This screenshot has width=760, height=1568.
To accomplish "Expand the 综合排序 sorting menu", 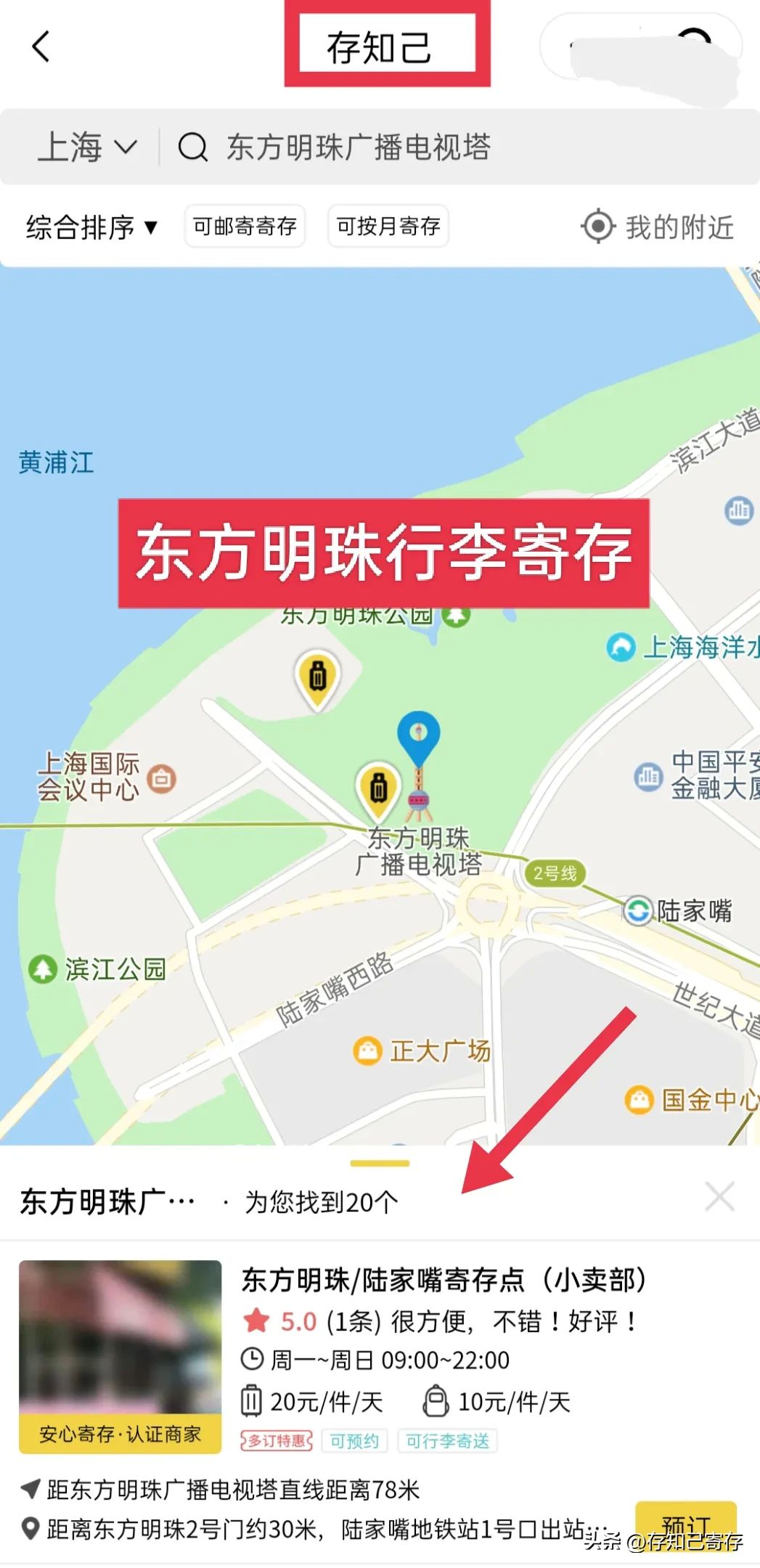I will [x=92, y=227].
